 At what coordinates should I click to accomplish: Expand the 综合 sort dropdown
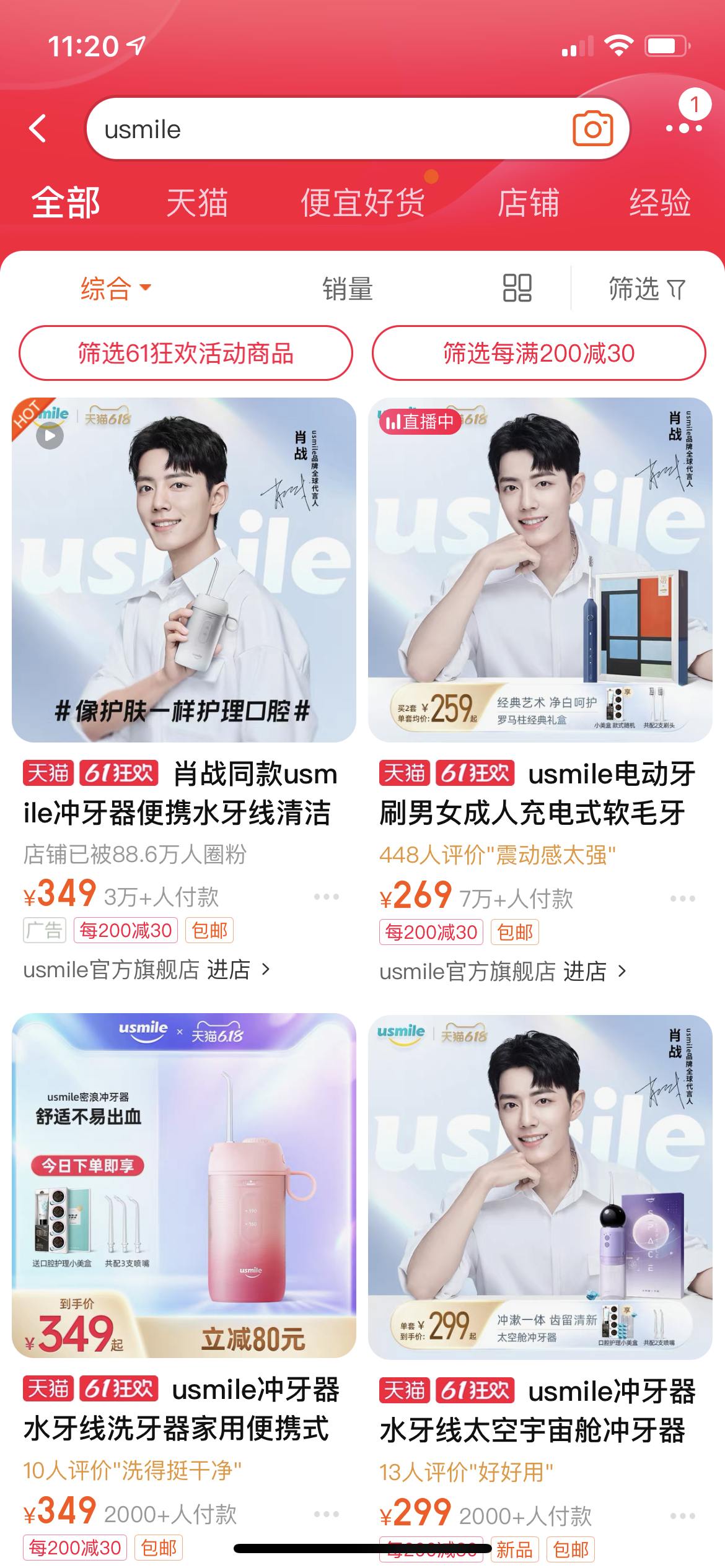(115, 289)
